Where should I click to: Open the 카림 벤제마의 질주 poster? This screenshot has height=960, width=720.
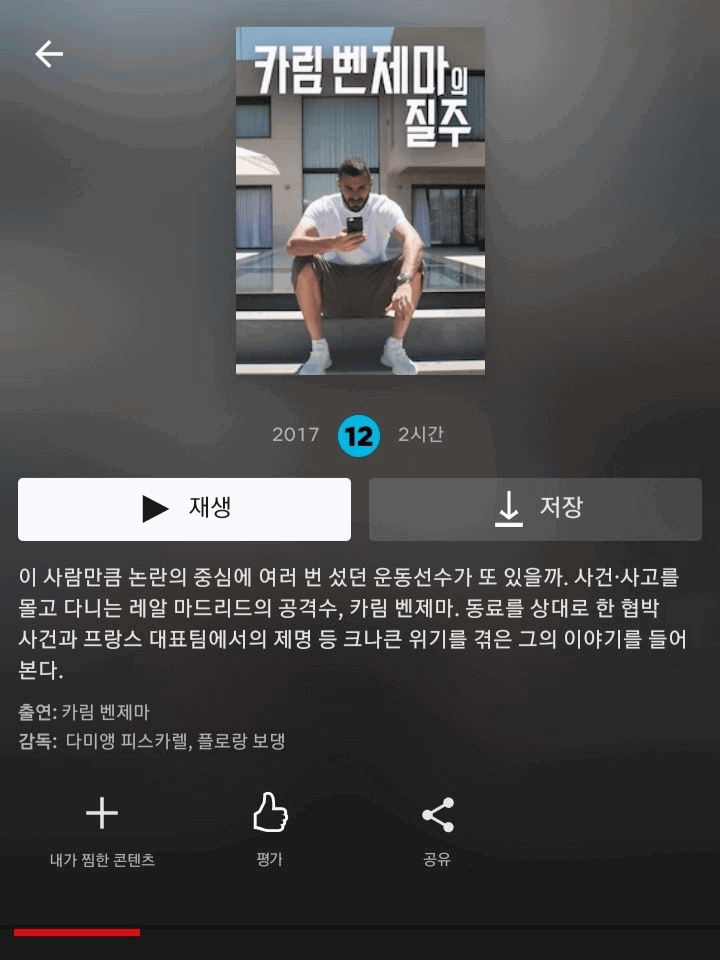360,201
